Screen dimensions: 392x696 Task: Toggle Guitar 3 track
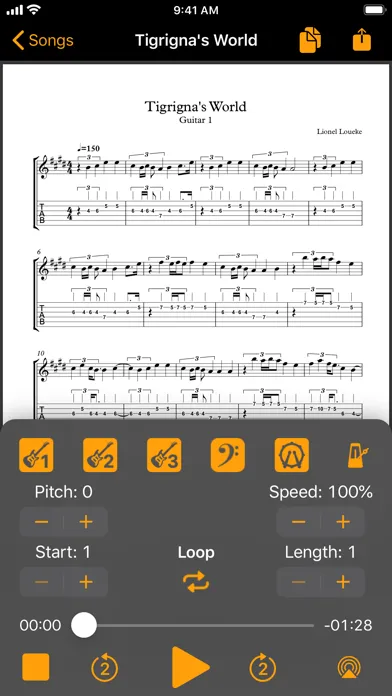[164, 455]
